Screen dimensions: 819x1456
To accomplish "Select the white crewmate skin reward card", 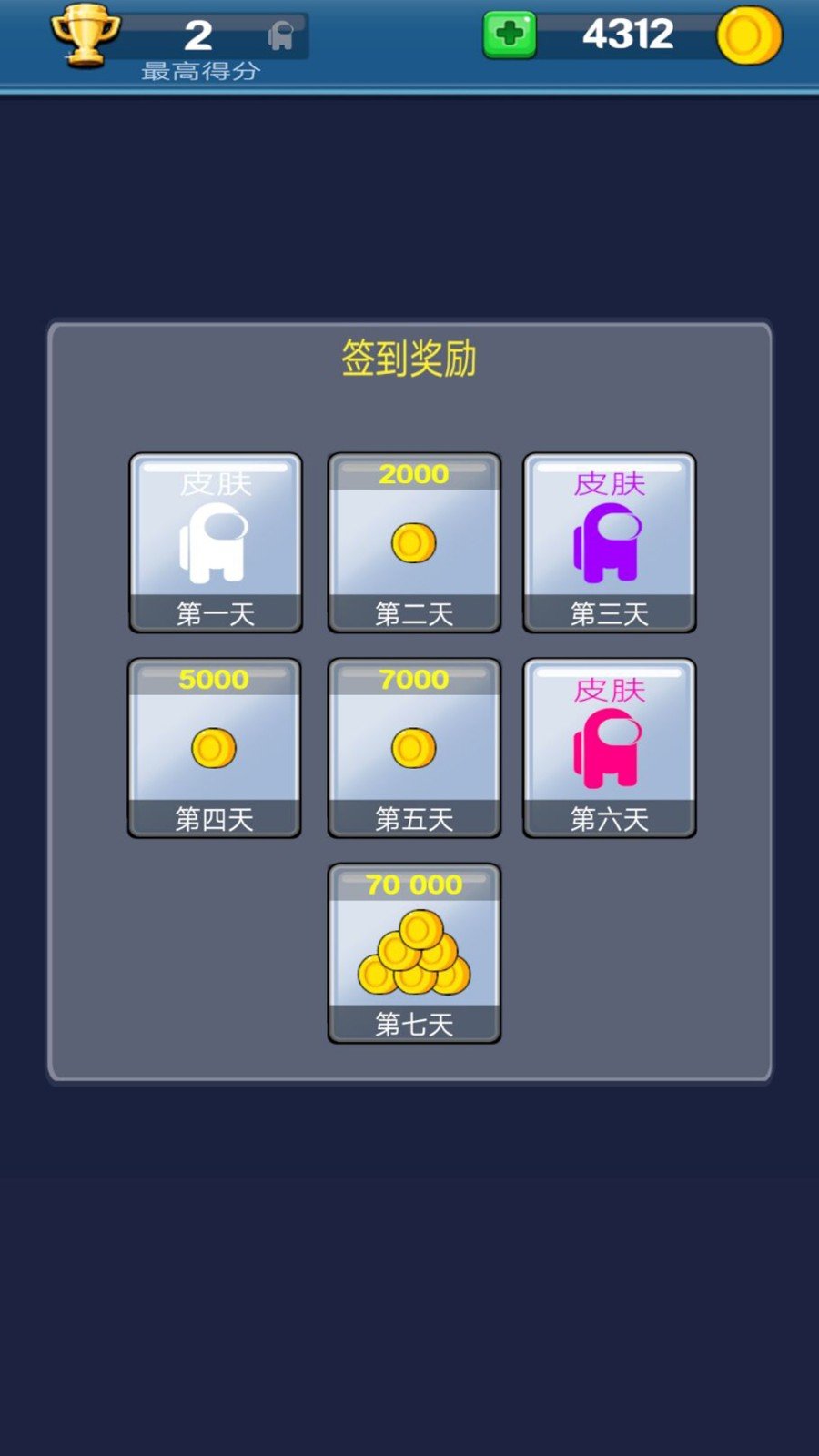I will pyautogui.click(x=215, y=541).
